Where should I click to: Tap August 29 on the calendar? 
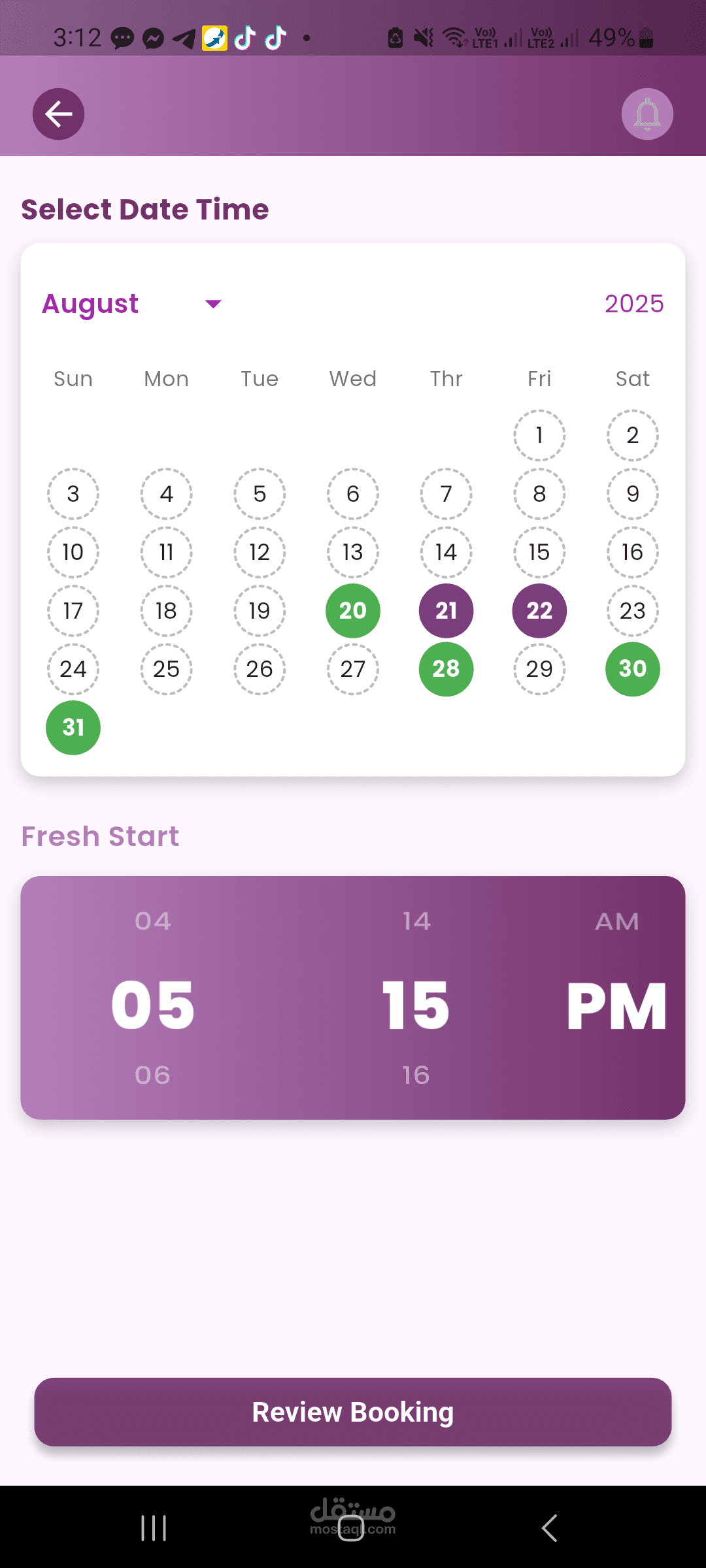point(539,669)
